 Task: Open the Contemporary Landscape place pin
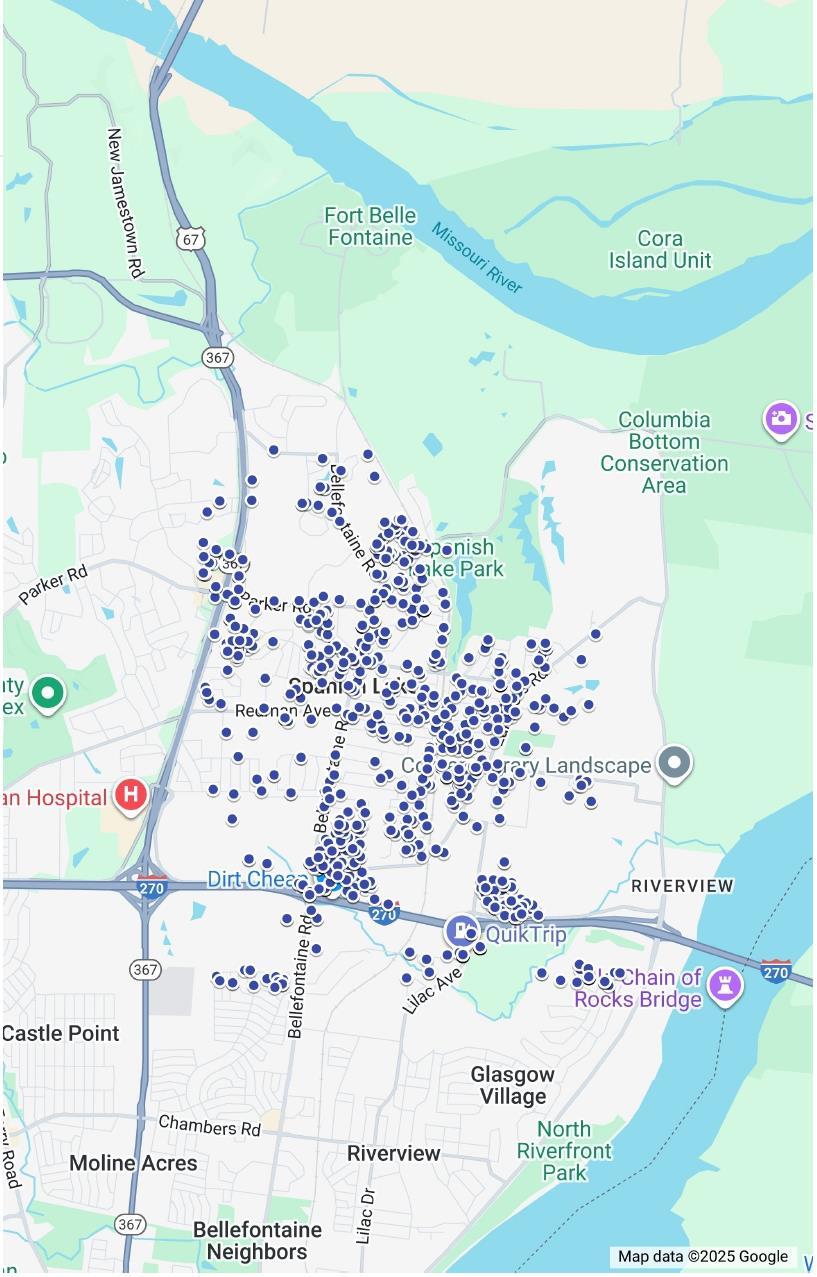[675, 762]
